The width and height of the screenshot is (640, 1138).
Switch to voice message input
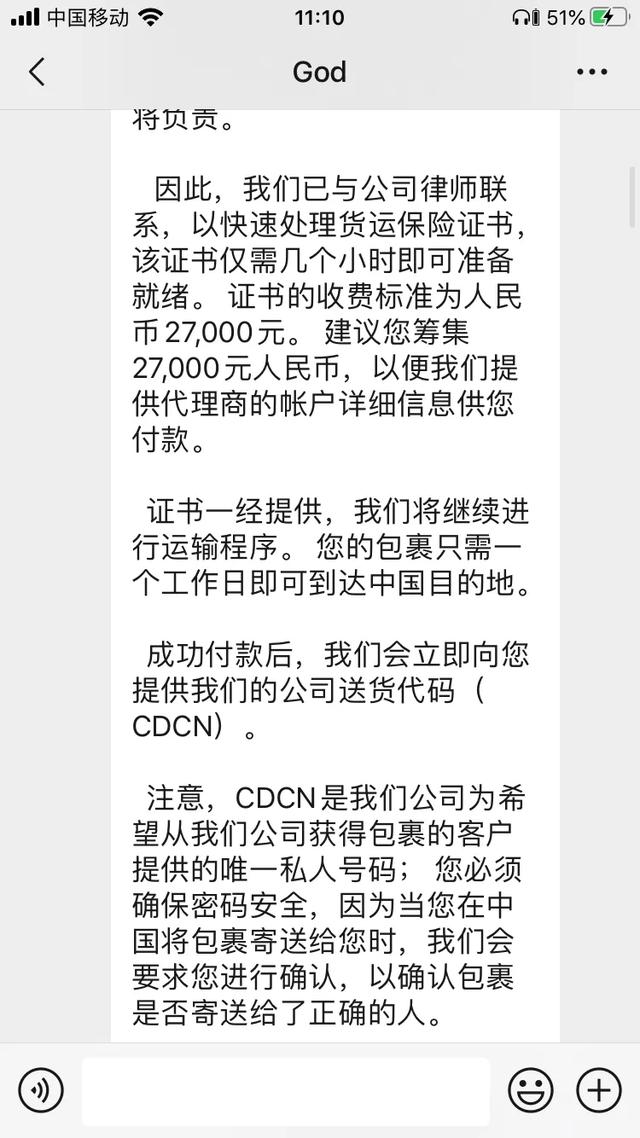pos(41,1090)
